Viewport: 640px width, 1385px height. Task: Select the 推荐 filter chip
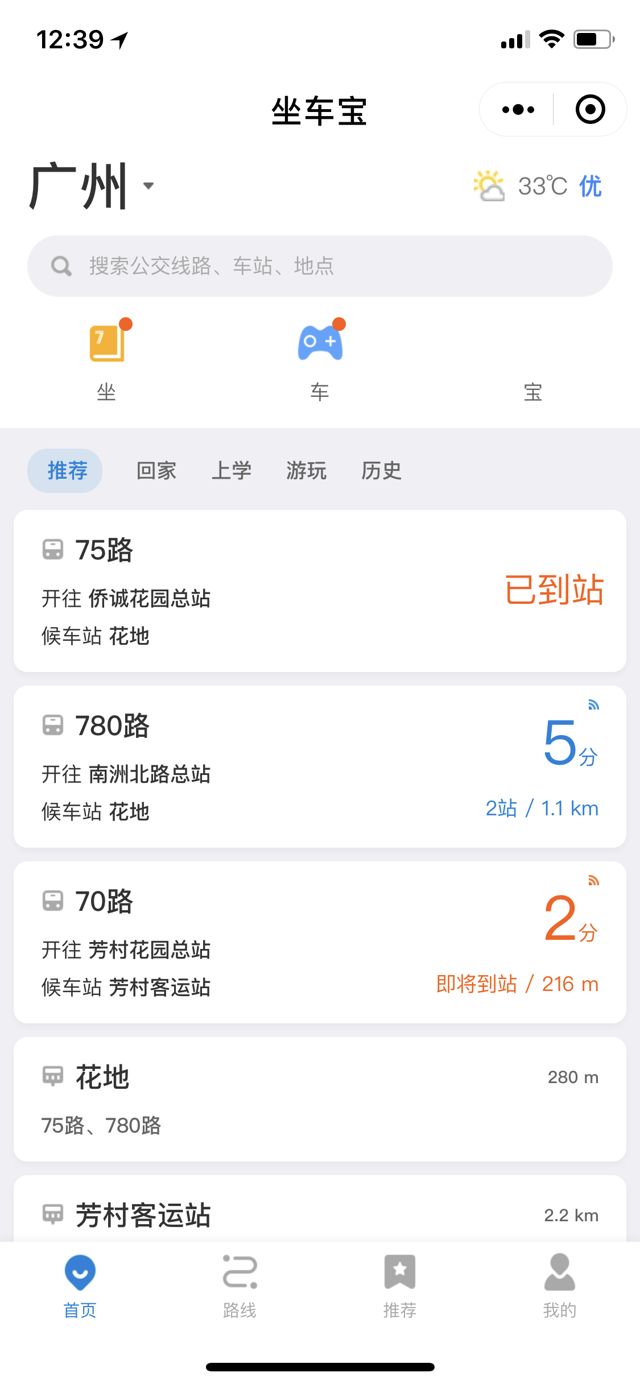[x=66, y=471]
